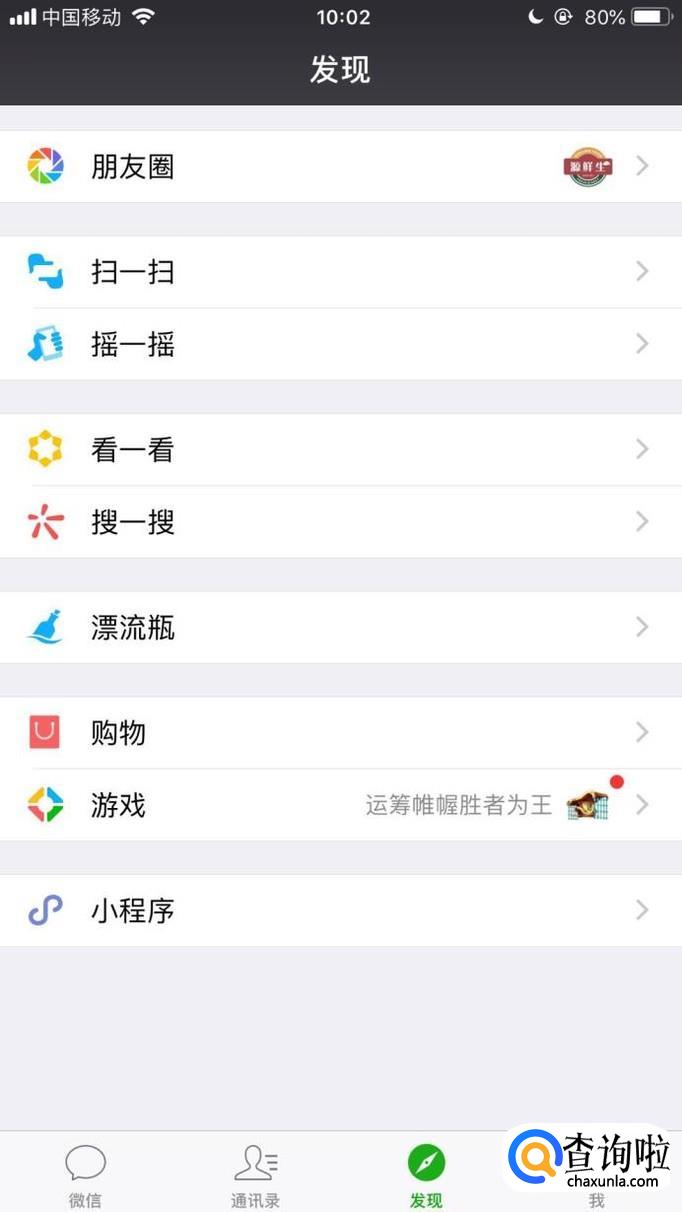Open the 漂流瓶 drift bottle
Image resolution: width=682 pixels, height=1212 pixels.
133,628
